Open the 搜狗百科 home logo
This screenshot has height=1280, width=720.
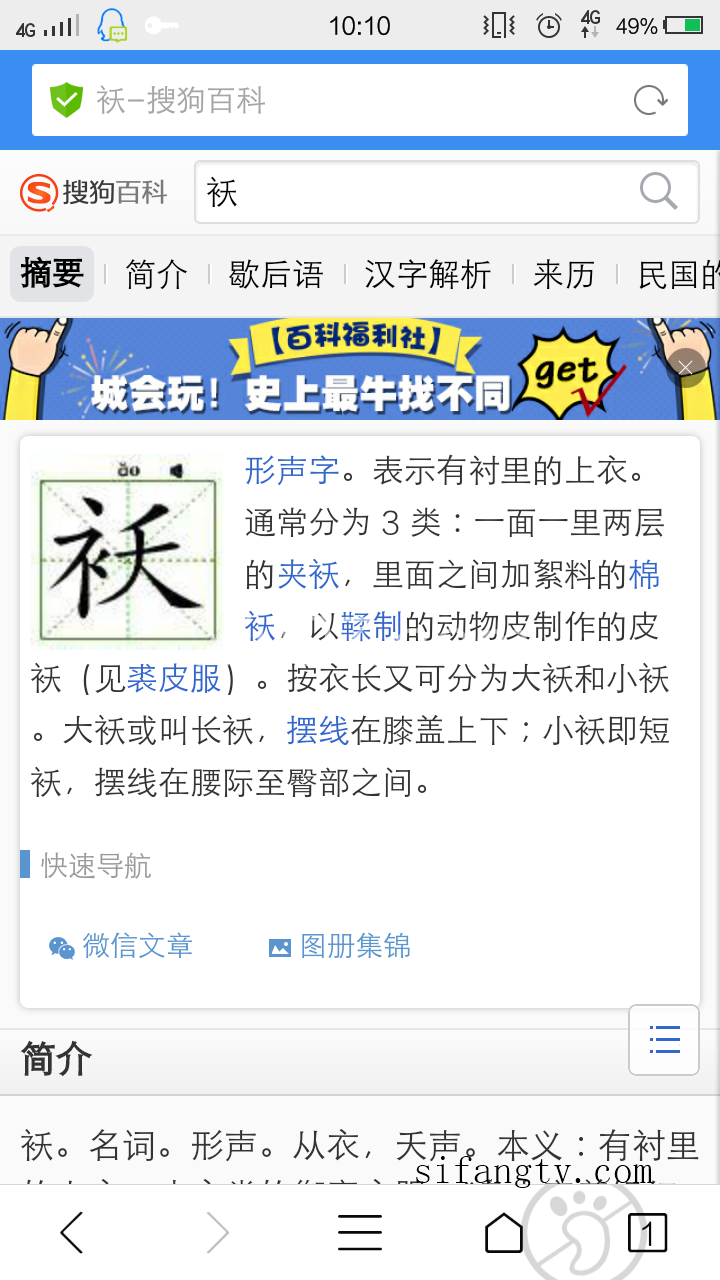pos(94,192)
